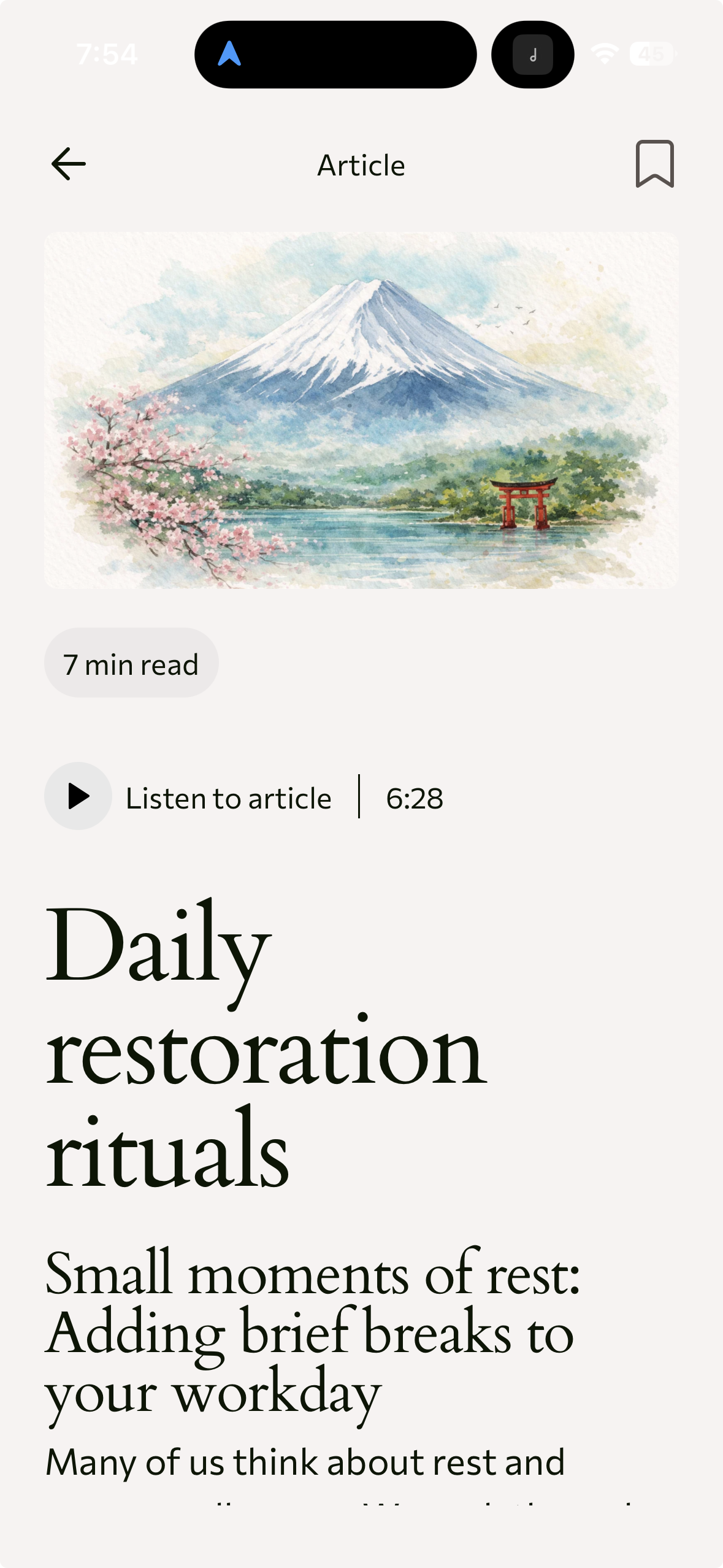This screenshot has height=1568, width=723.
Task: Open the Article header label
Action: click(361, 164)
